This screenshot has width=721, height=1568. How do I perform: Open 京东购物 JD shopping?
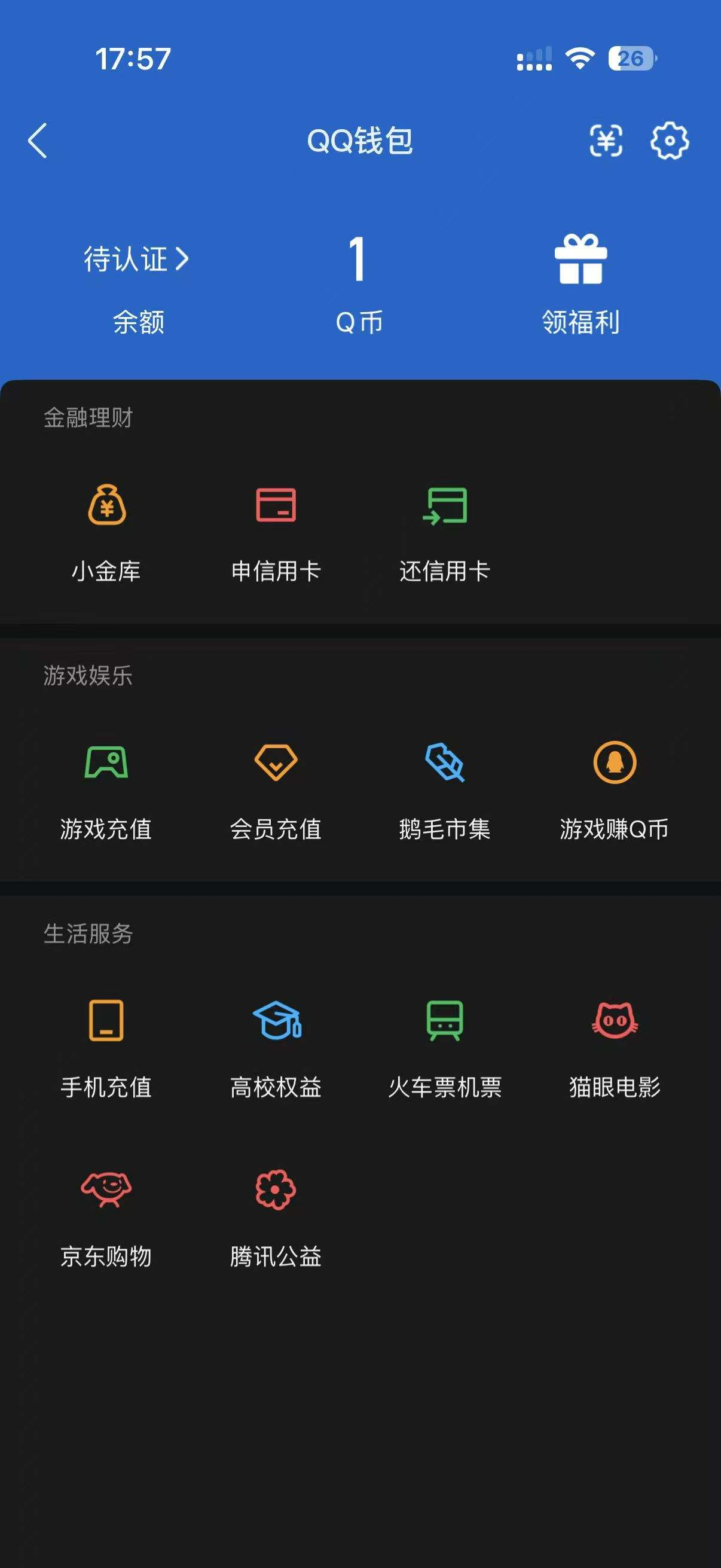106,1218
